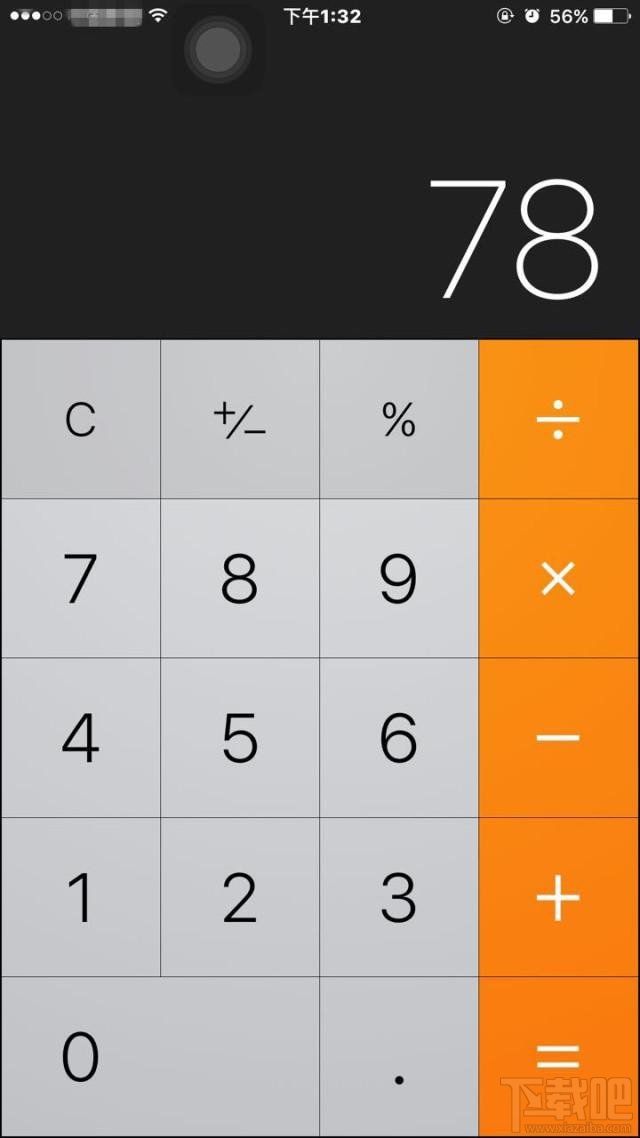This screenshot has width=640, height=1138.
Task: Enter the digit 8
Action: (240, 578)
